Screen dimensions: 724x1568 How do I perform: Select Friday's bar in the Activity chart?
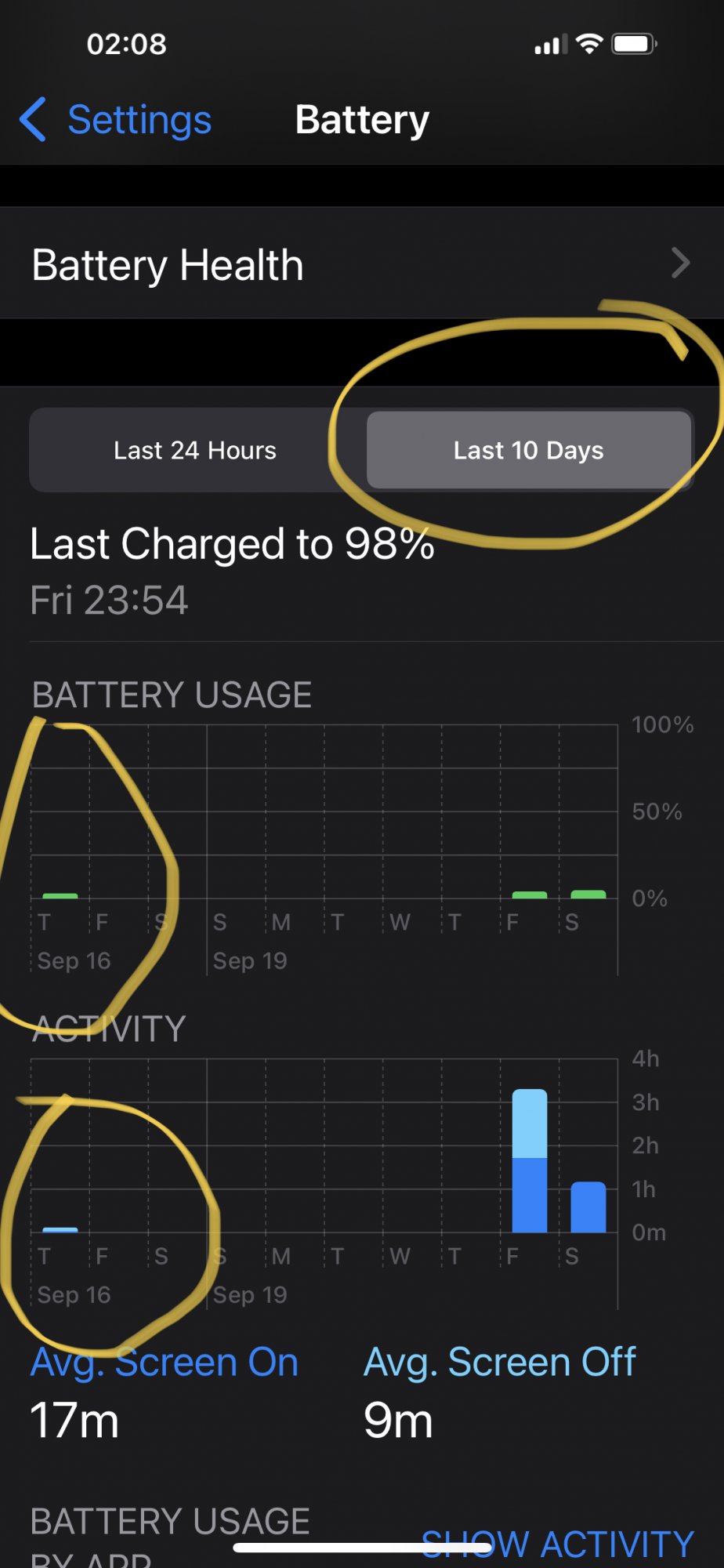click(530, 1160)
